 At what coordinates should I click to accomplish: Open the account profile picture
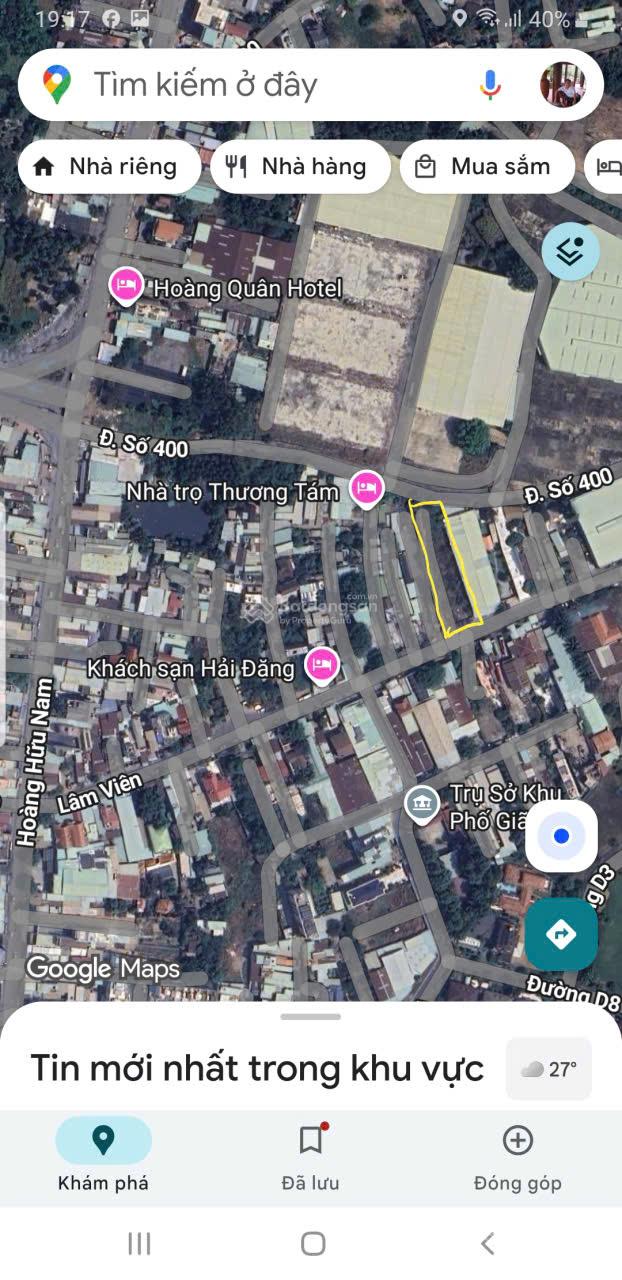pos(562,85)
